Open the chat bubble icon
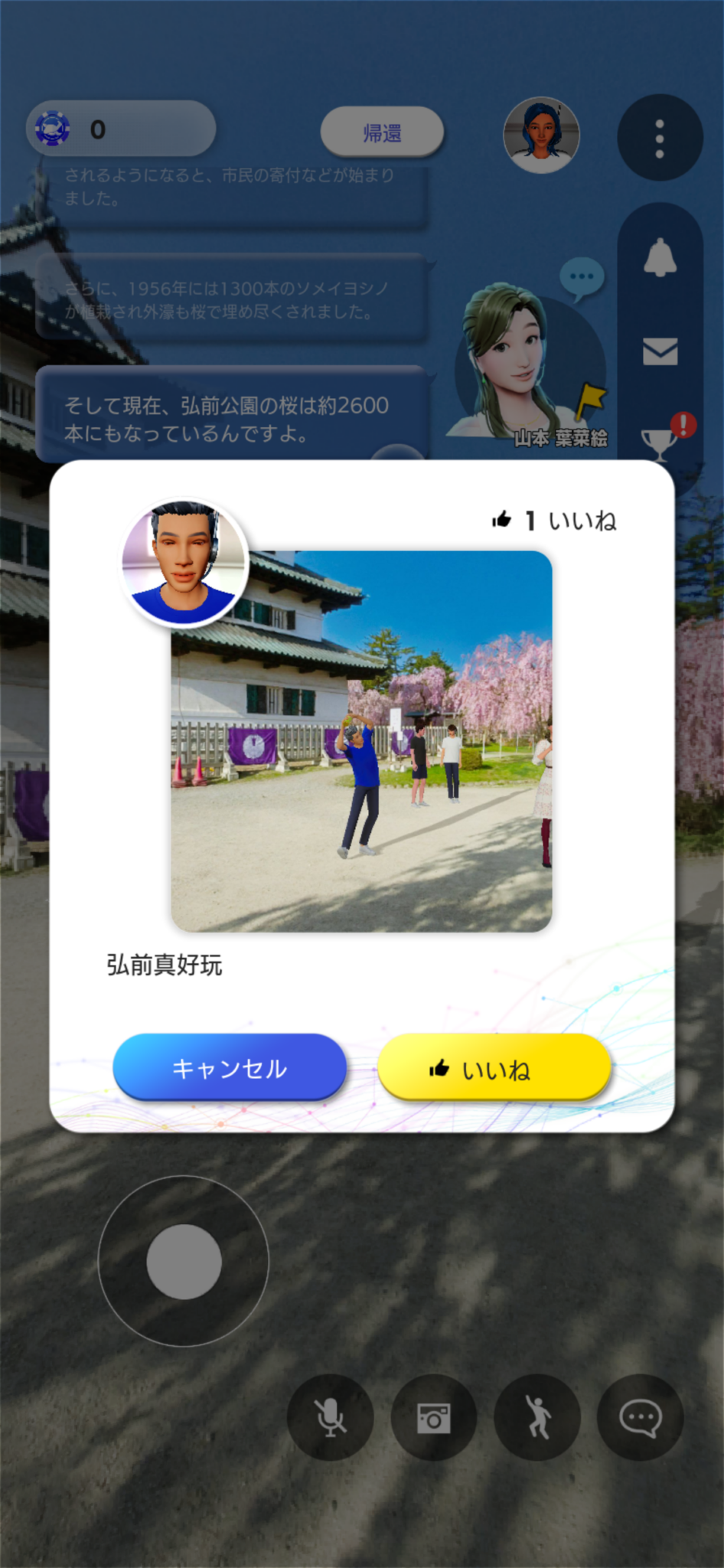The height and width of the screenshot is (1568, 724). tap(641, 1417)
